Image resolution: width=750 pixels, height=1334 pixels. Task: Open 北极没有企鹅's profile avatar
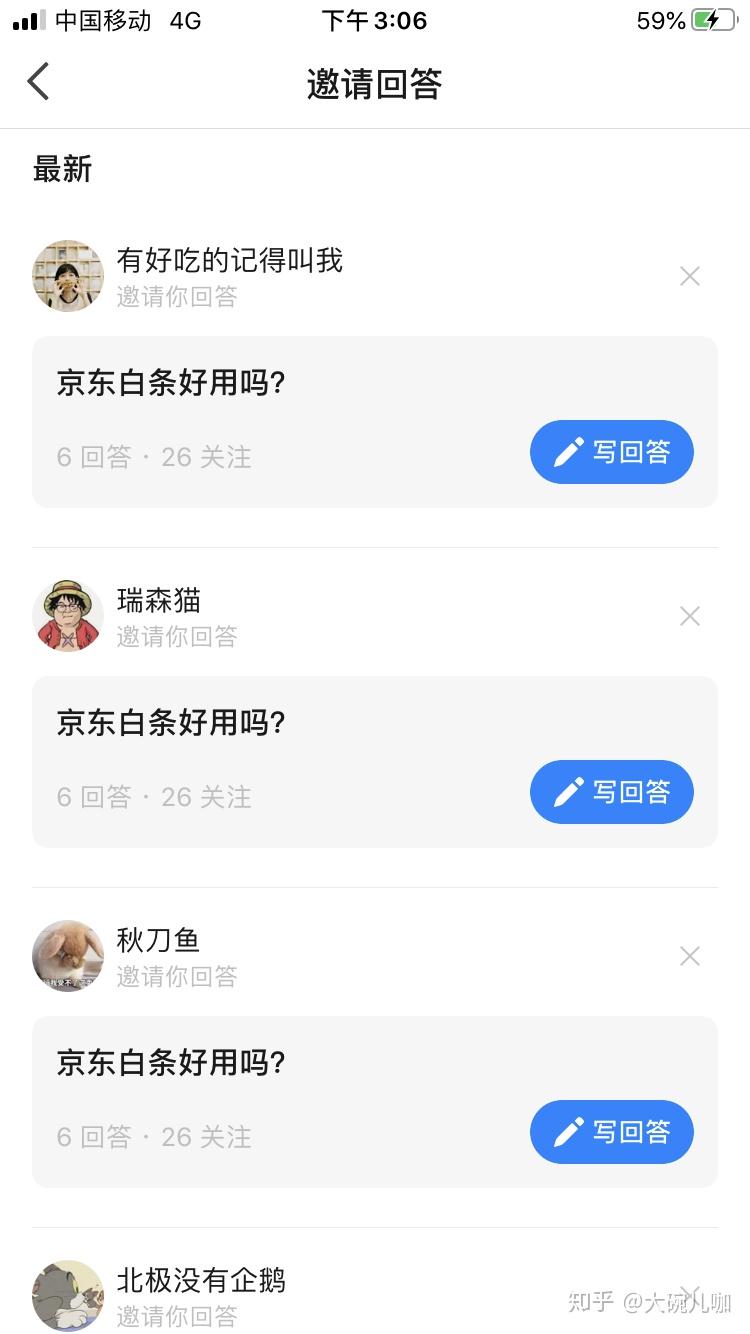point(68,1295)
